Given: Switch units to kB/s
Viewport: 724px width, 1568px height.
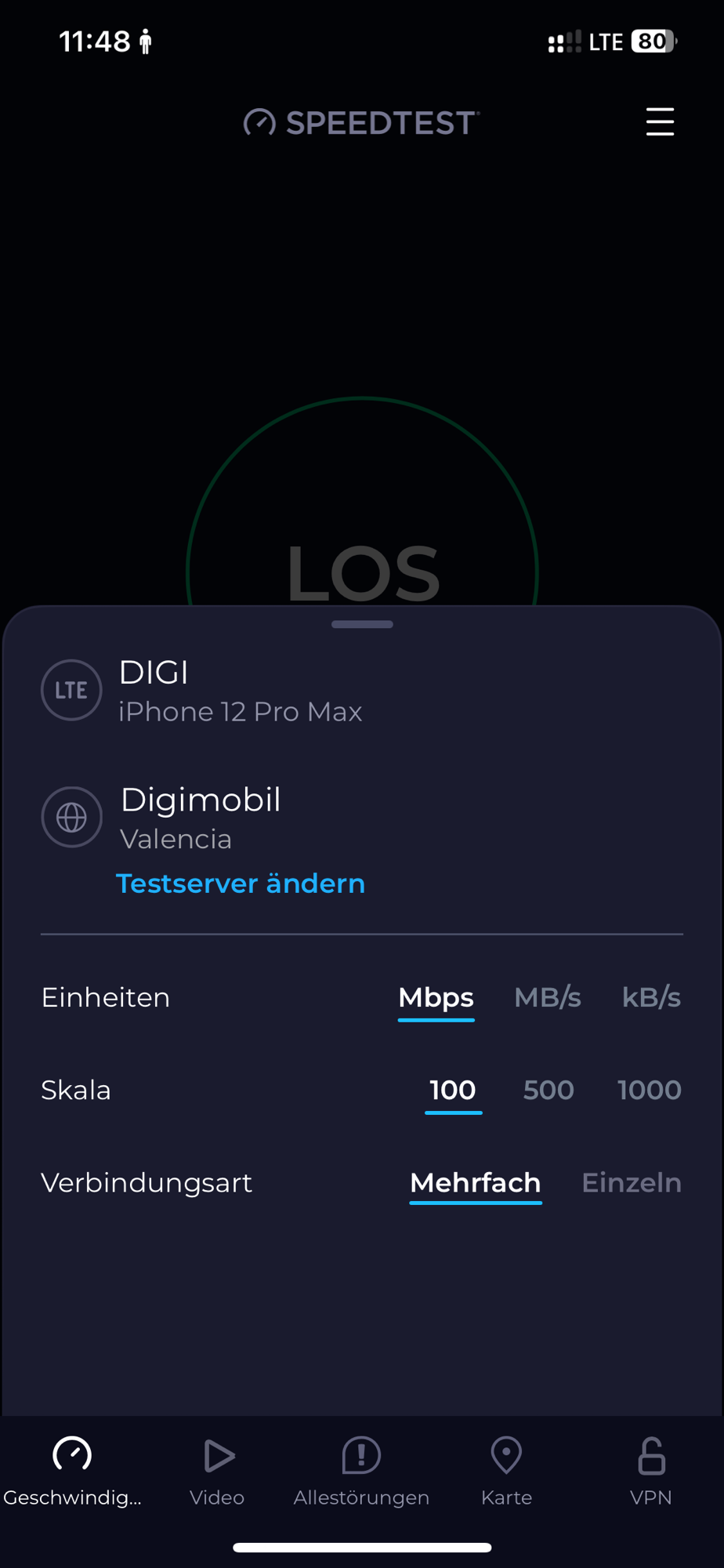Looking at the screenshot, I should [x=651, y=998].
